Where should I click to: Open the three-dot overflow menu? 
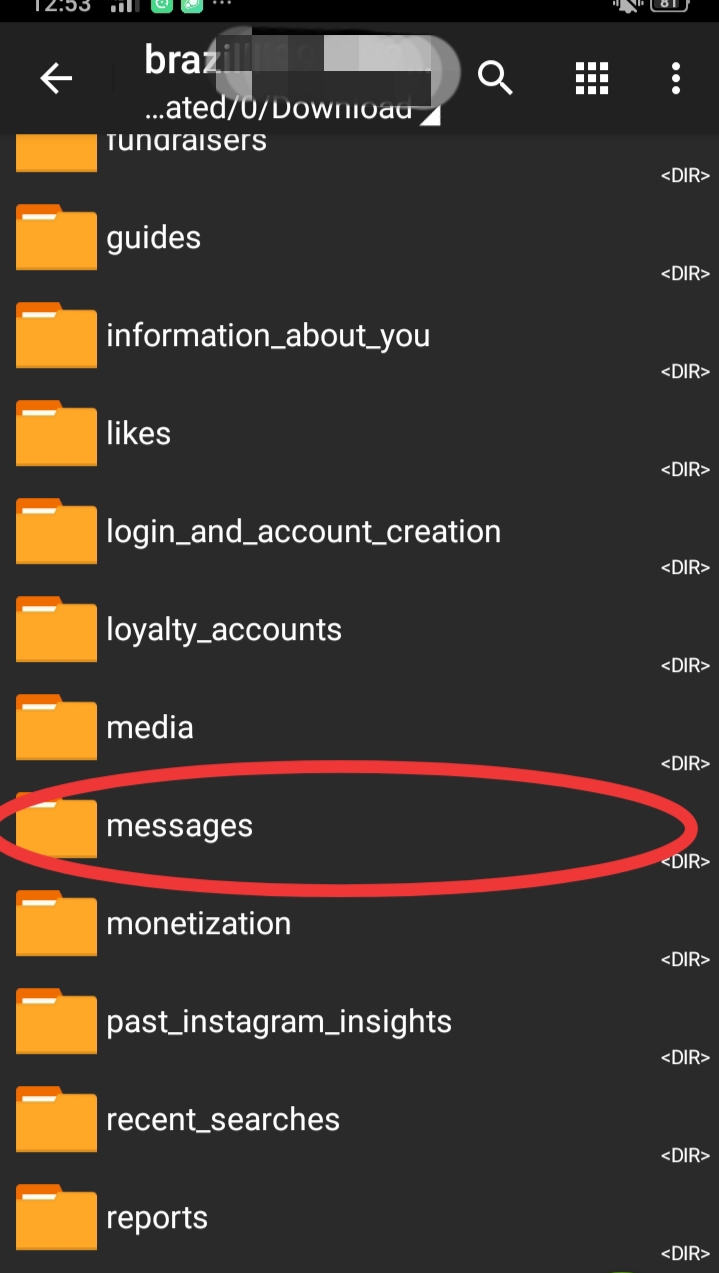pos(676,77)
